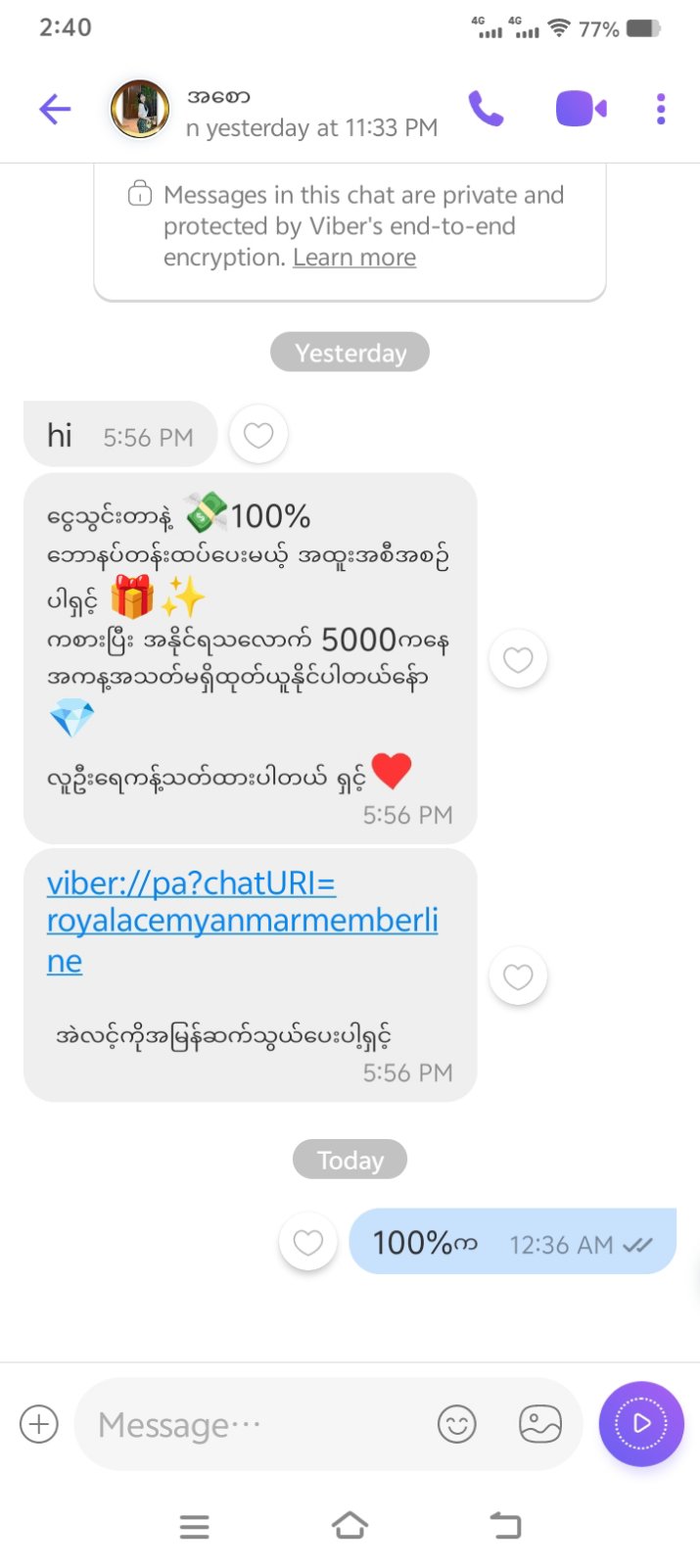Screen dimensions: 700x1568
Task: Open the contact's profile picture
Action: pos(139,109)
